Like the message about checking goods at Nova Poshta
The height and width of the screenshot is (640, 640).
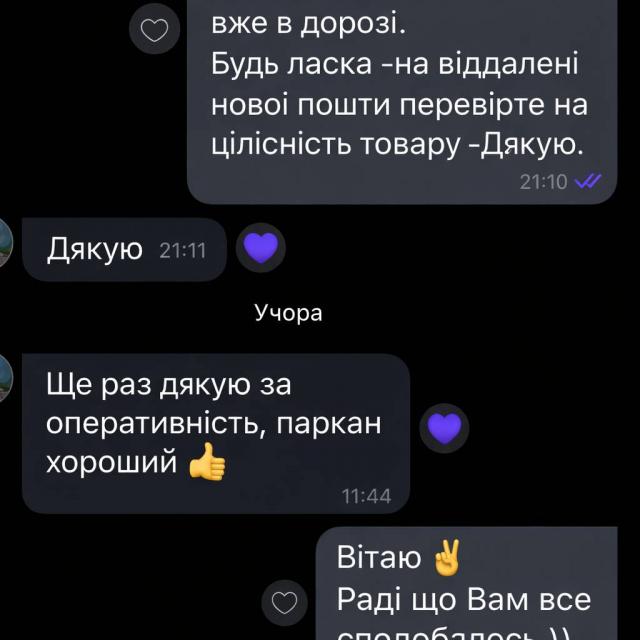click(154, 31)
